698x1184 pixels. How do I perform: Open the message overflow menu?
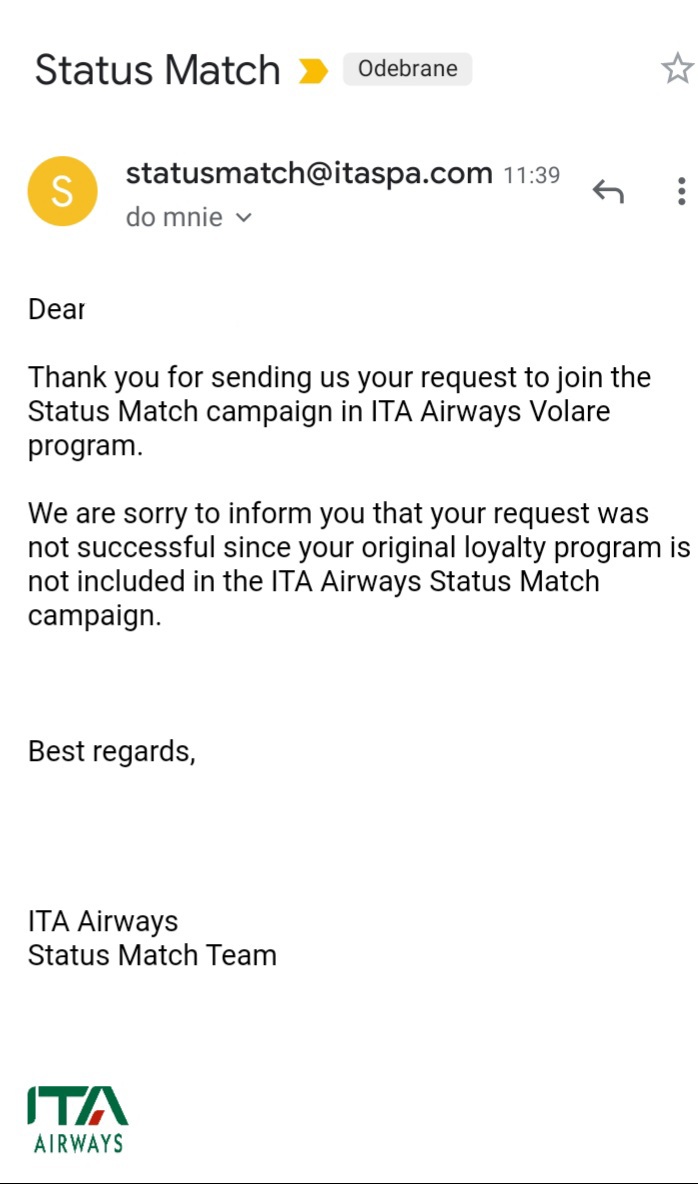click(681, 191)
